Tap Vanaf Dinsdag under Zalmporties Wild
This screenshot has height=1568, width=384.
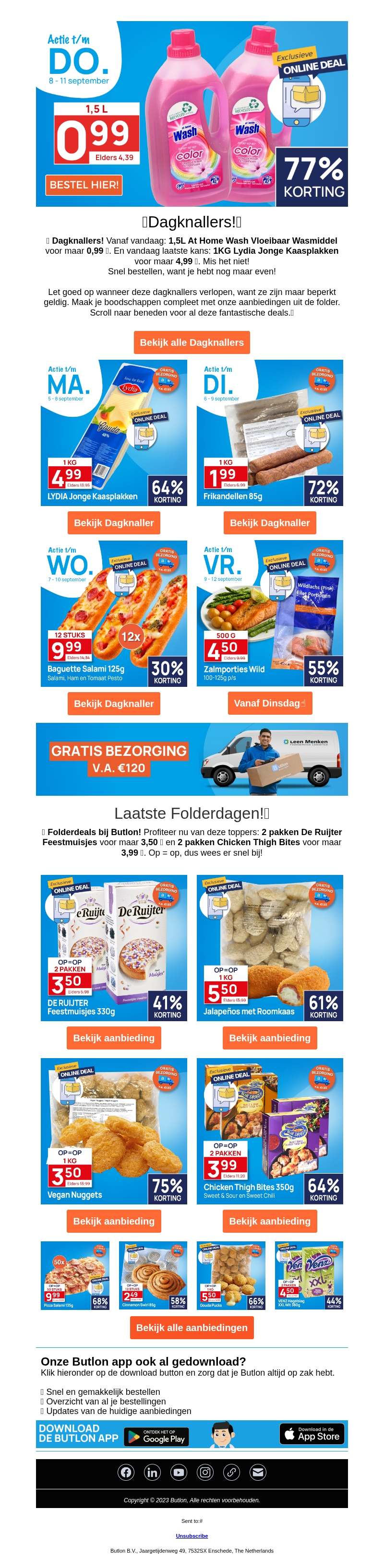pyautogui.click(x=269, y=702)
